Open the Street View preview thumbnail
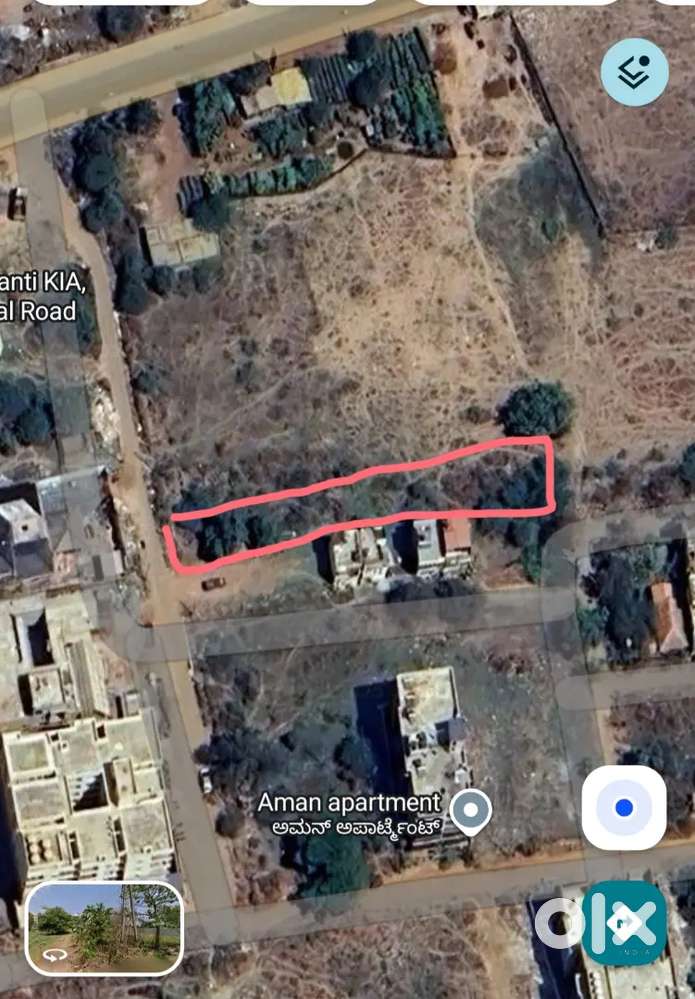The image size is (695, 999). (x=104, y=927)
